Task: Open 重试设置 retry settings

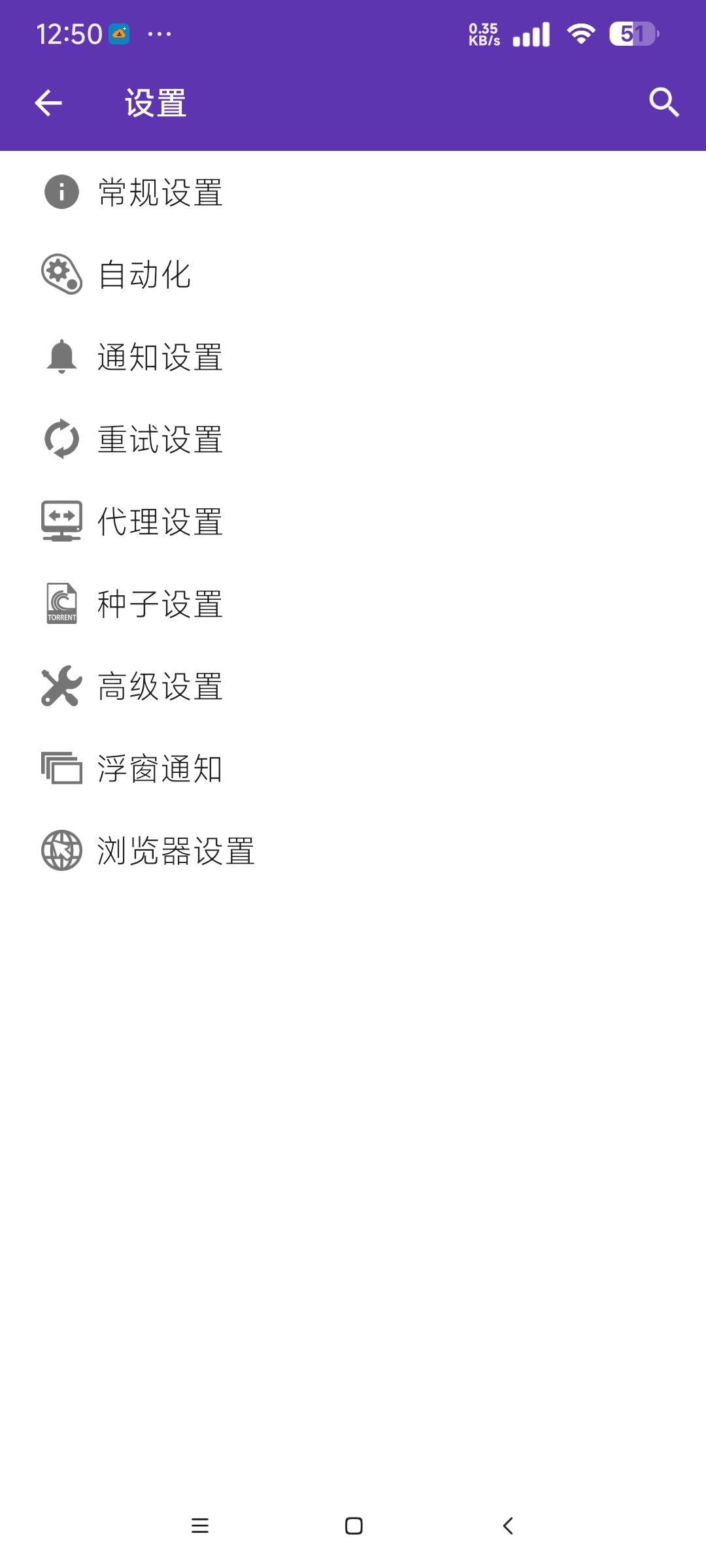Action: [x=160, y=440]
